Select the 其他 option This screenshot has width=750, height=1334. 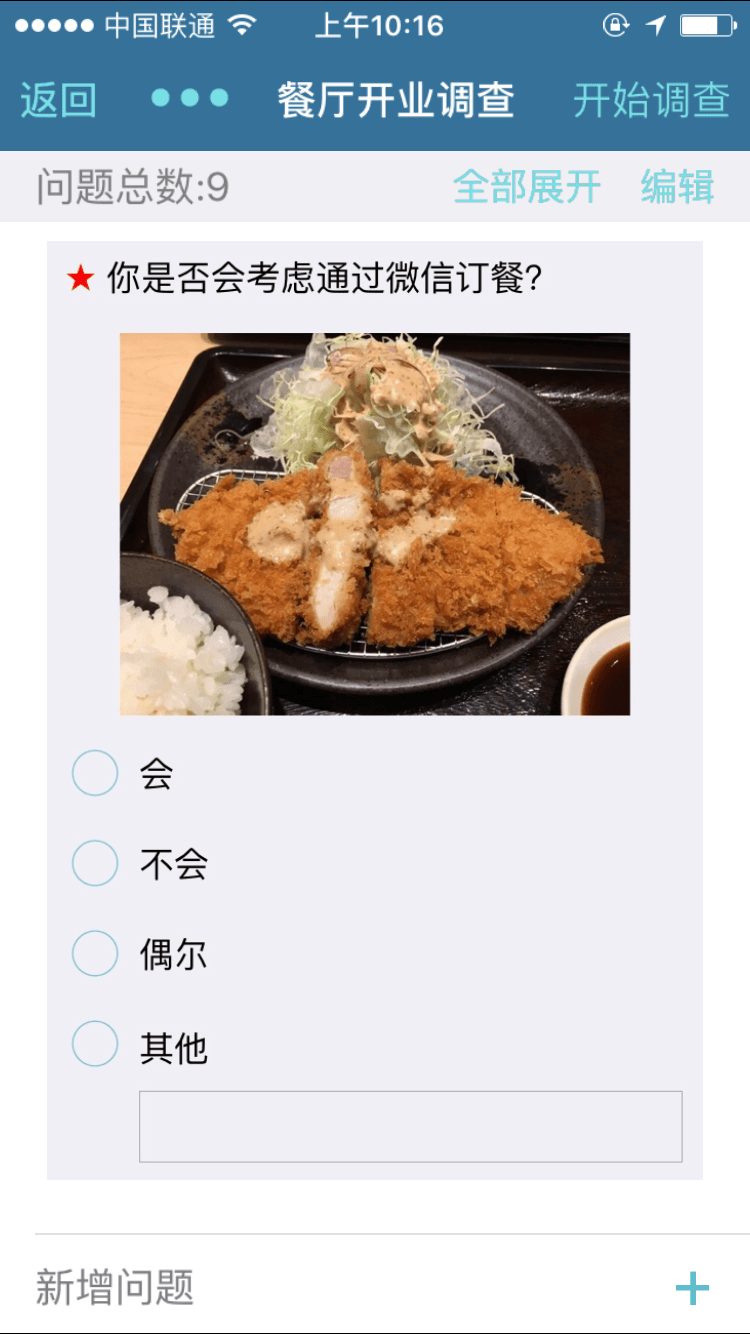pos(95,1044)
